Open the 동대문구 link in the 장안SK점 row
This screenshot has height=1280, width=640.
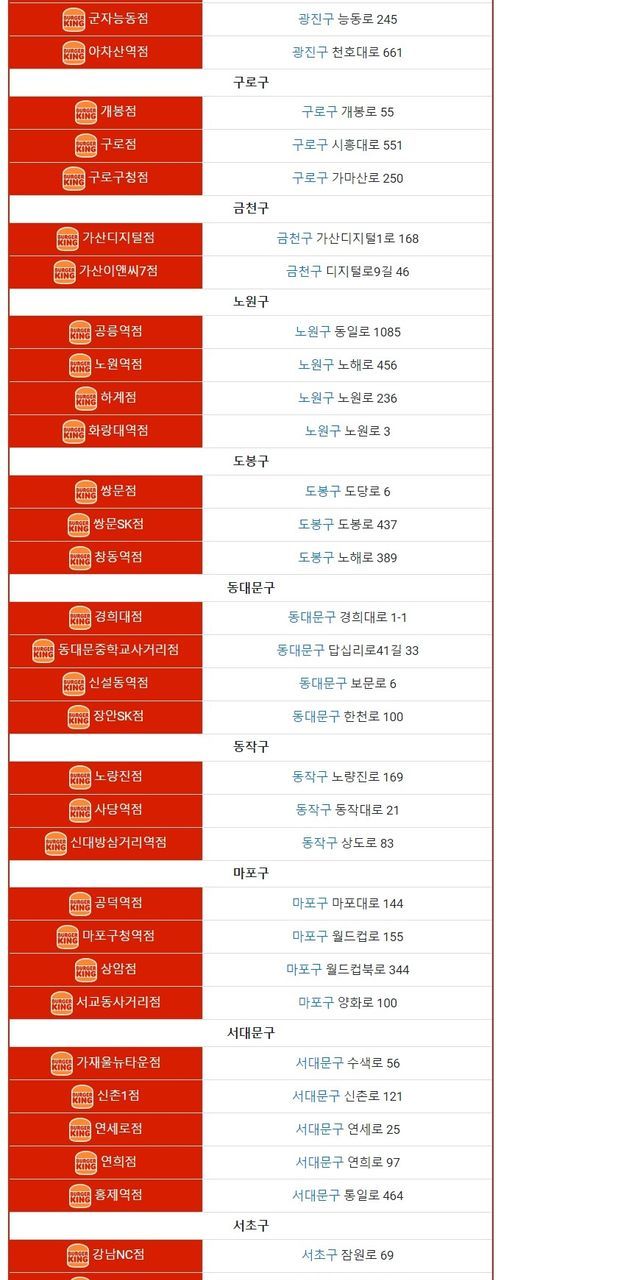pyautogui.click(x=316, y=716)
